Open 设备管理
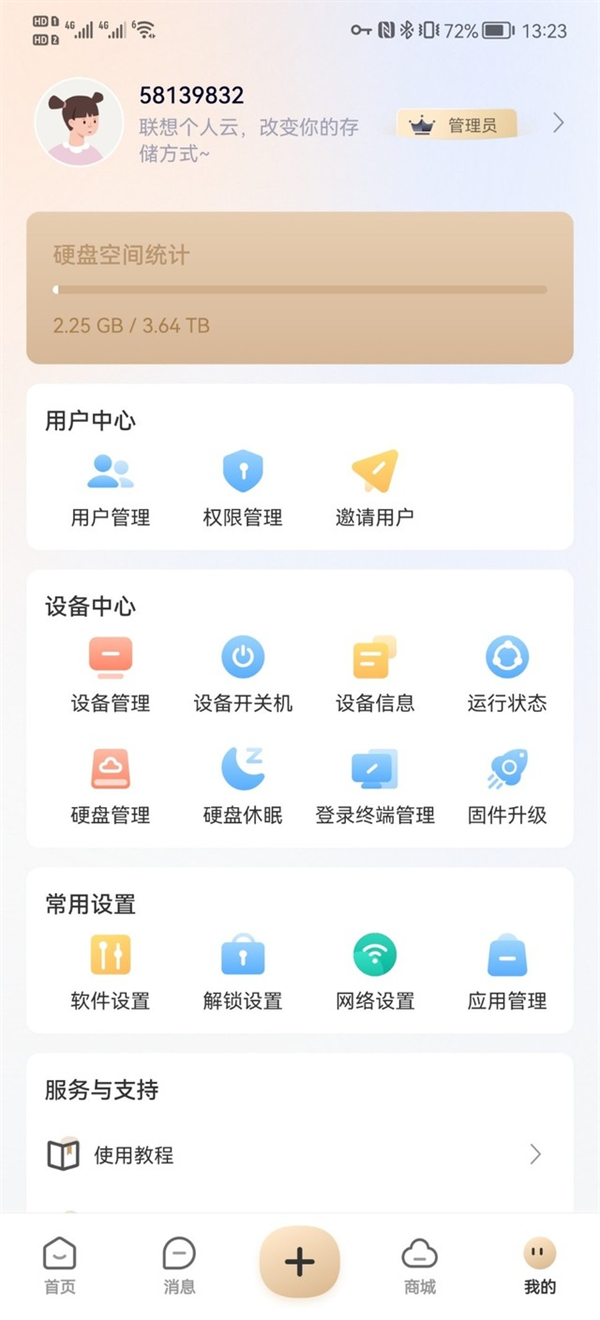 pyautogui.click(x=110, y=675)
